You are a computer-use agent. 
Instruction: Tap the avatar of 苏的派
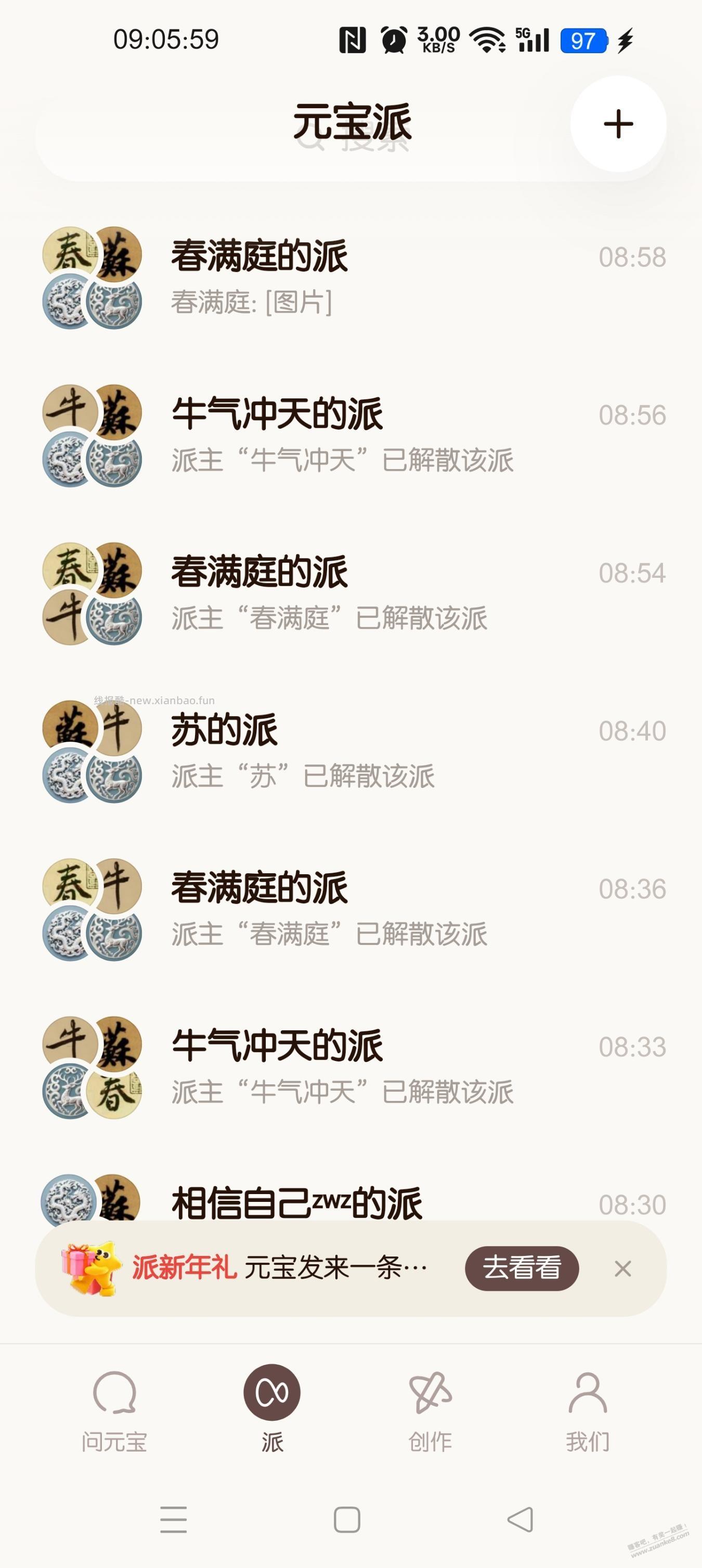[x=94, y=751]
